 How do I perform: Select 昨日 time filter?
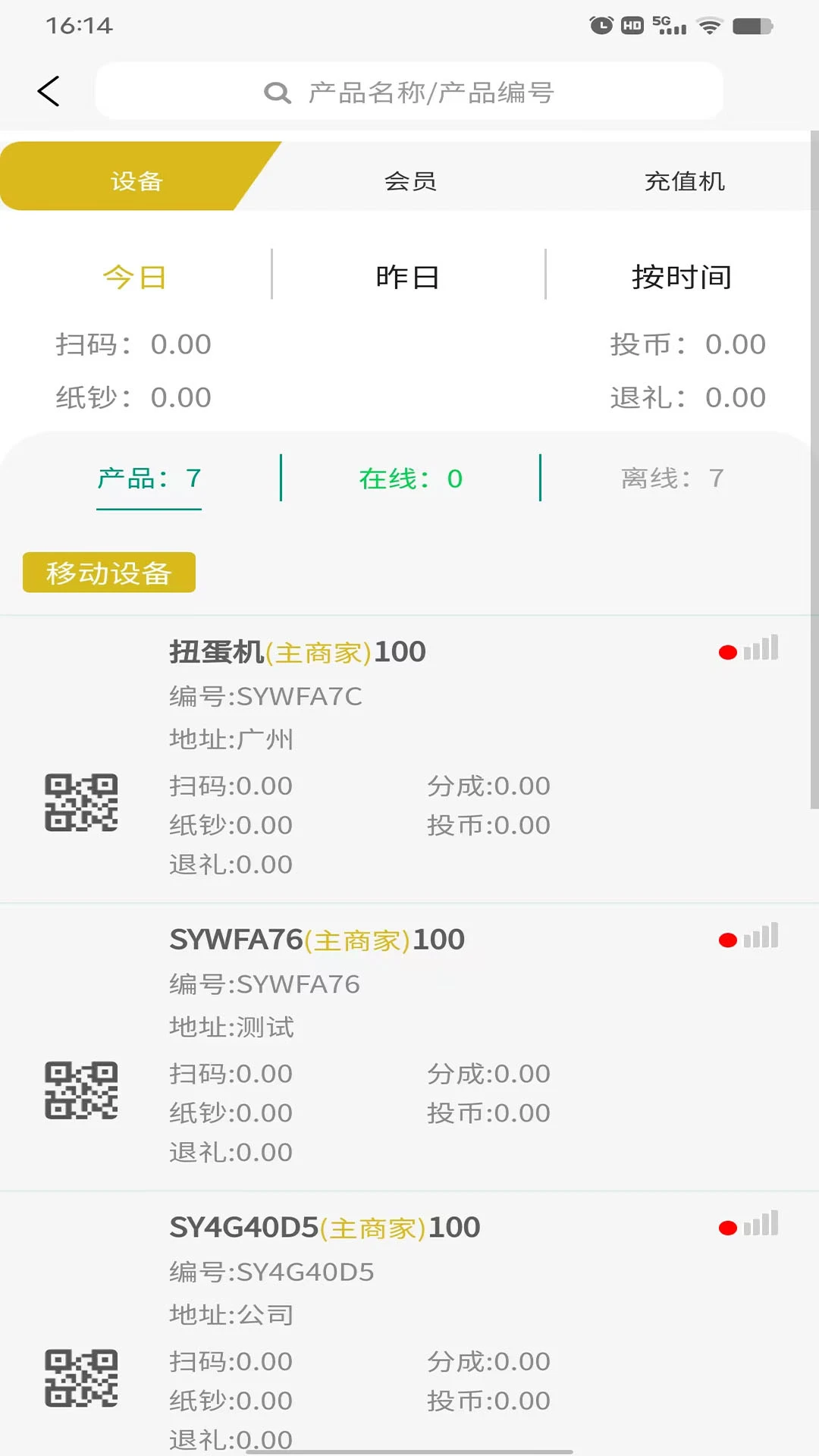(408, 275)
